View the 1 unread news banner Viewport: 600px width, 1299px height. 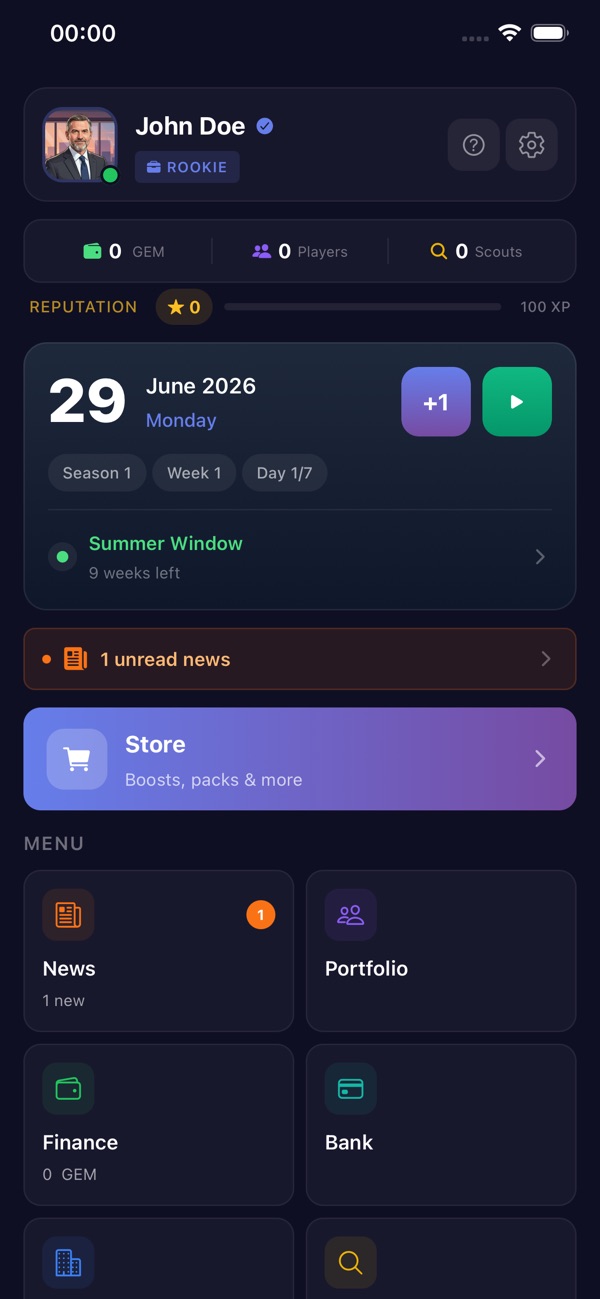click(x=300, y=659)
